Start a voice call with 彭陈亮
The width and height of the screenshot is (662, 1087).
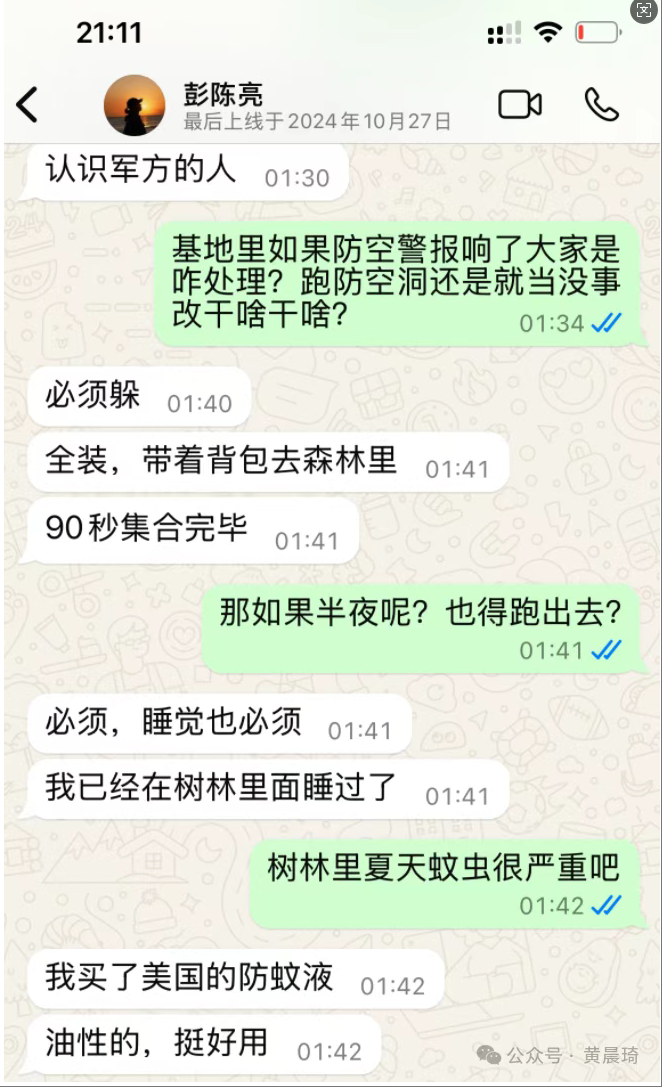[x=601, y=105]
